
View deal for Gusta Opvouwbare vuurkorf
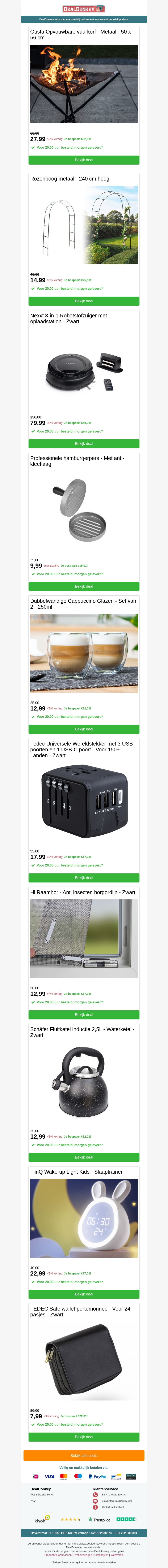[x=84, y=160]
